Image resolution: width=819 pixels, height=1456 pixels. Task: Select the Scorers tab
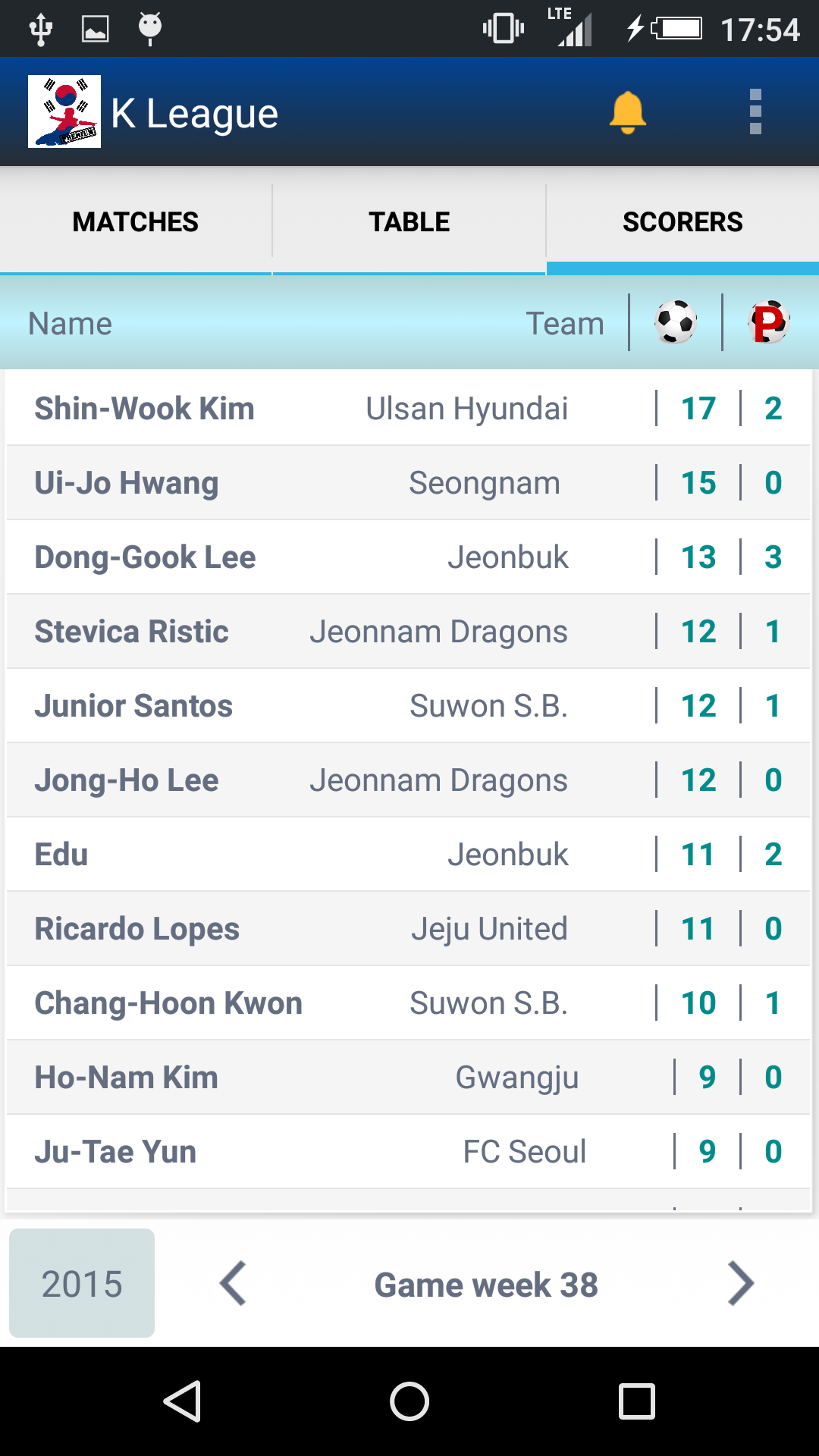[682, 222]
